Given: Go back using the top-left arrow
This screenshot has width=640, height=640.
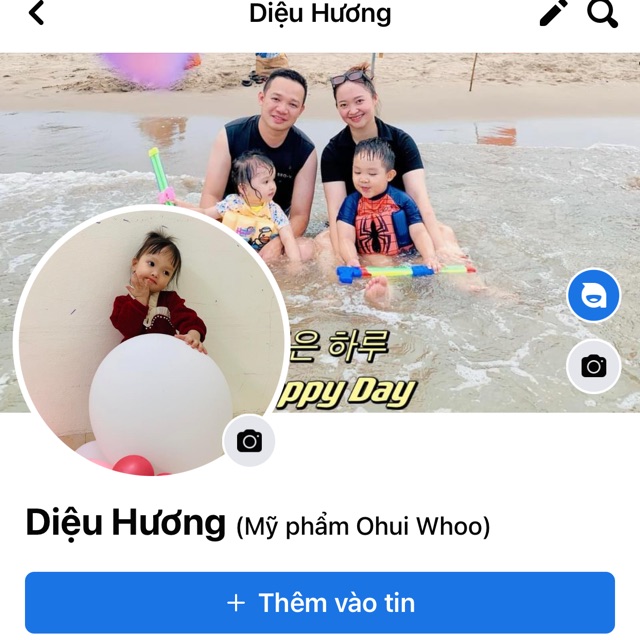Looking at the screenshot, I should pos(37,14).
